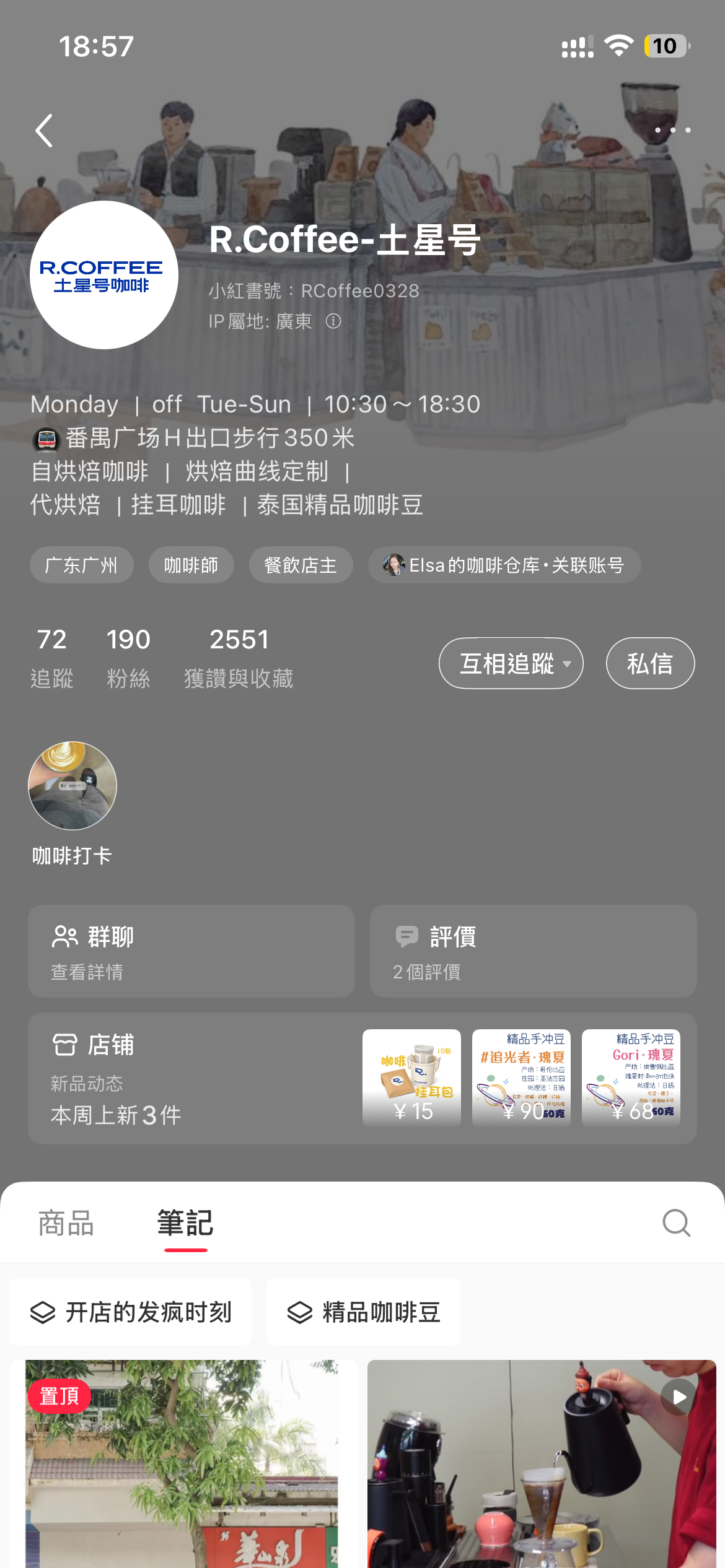This screenshot has height=1568, width=725.
Task: Open the linked account Elsa的咖啡仓库
Action: point(504,565)
